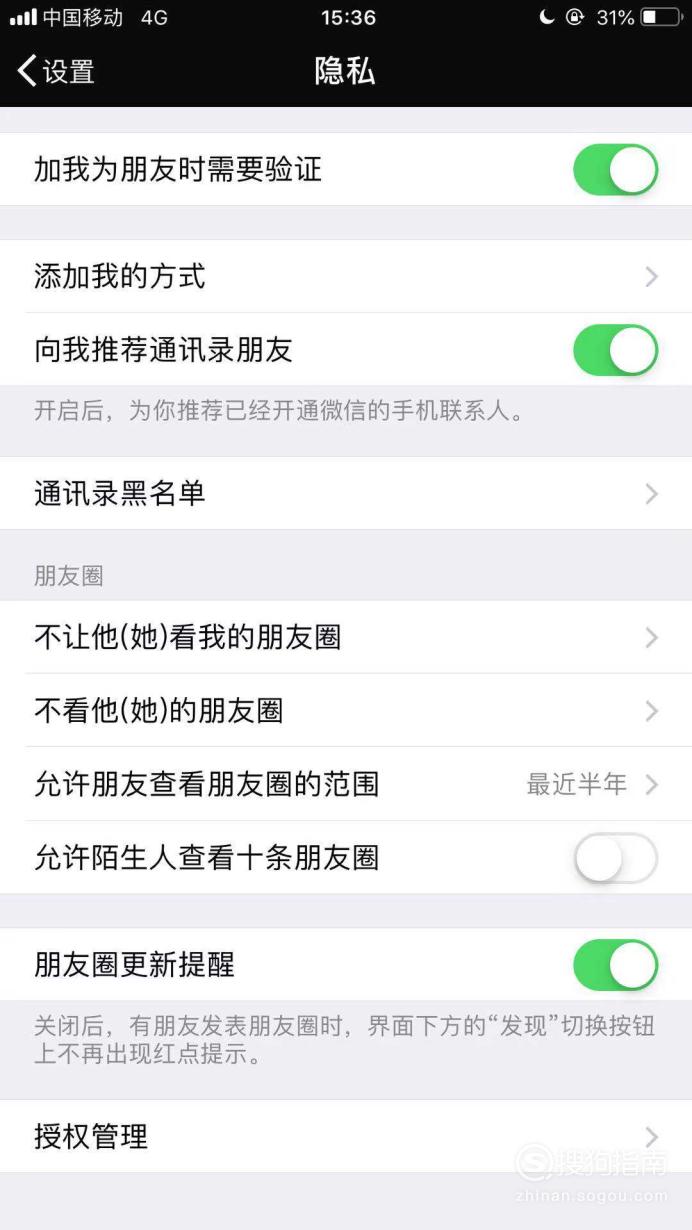Enable 允许陌生人查看十条朋友圈
Image resolution: width=692 pixels, height=1230 pixels.
click(x=615, y=858)
